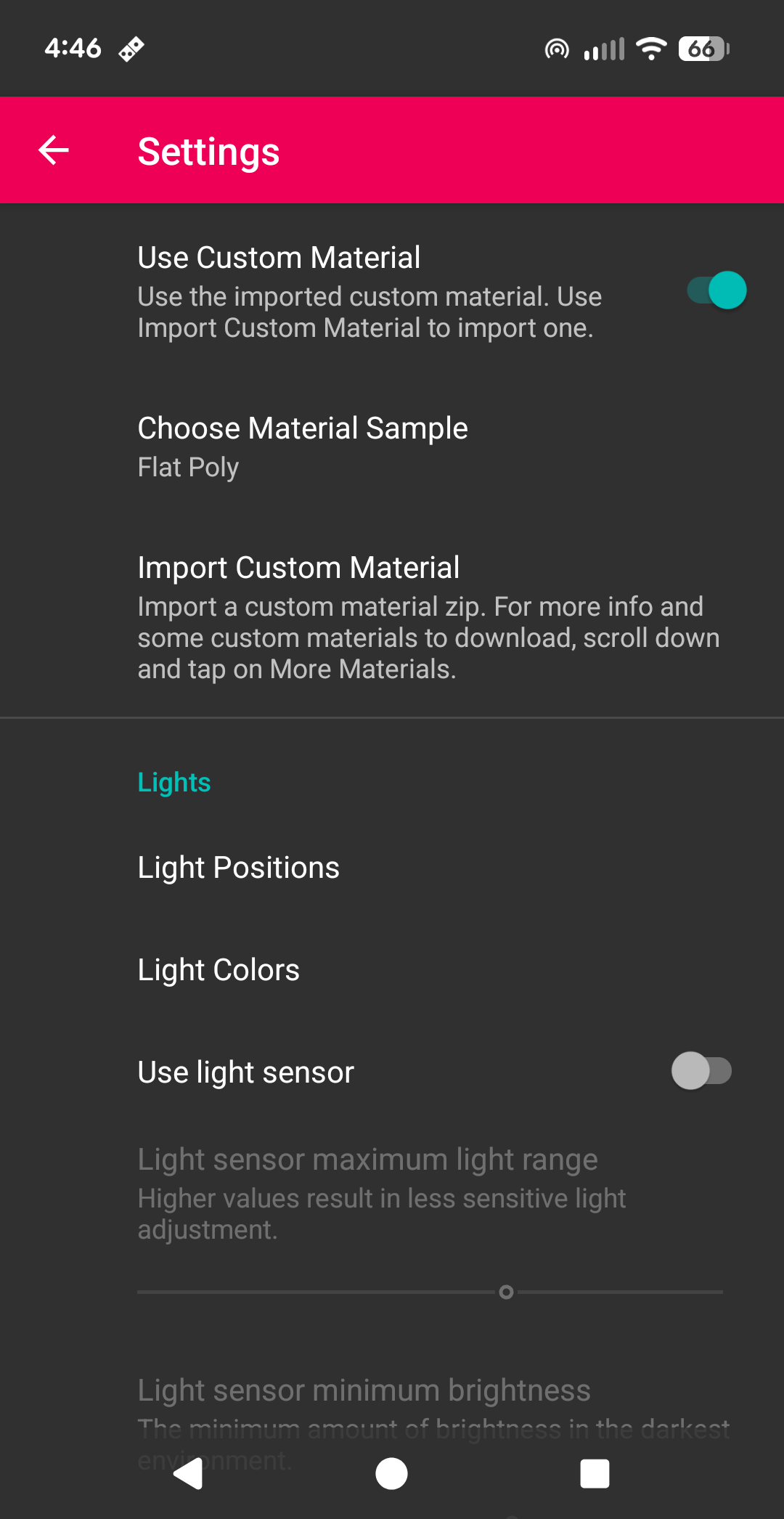The width and height of the screenshot is (784, 1519).
Task: Open the Light Positions options
Action: [x=238, y=867]
